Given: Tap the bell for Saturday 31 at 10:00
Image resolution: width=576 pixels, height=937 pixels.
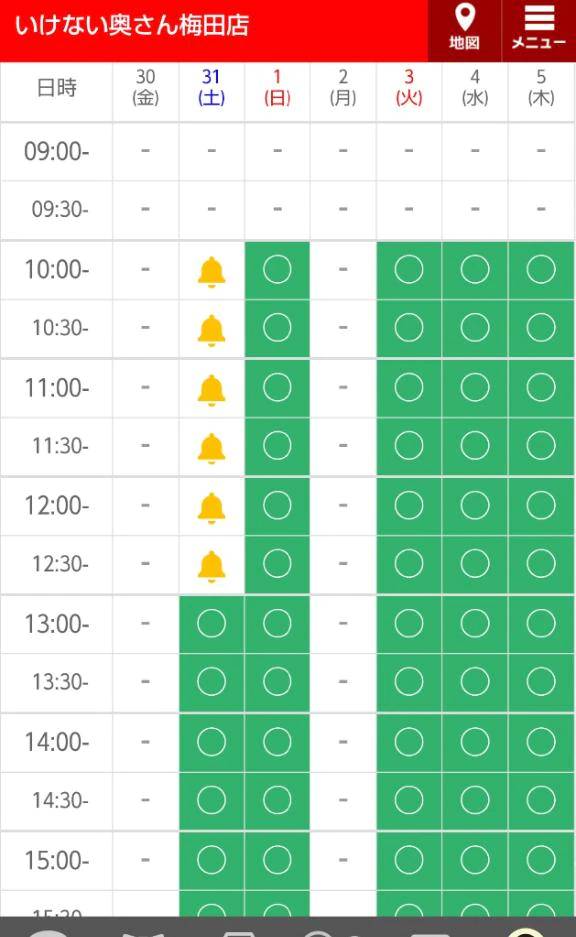Looking at the screenshot, I should click(212, 272).
